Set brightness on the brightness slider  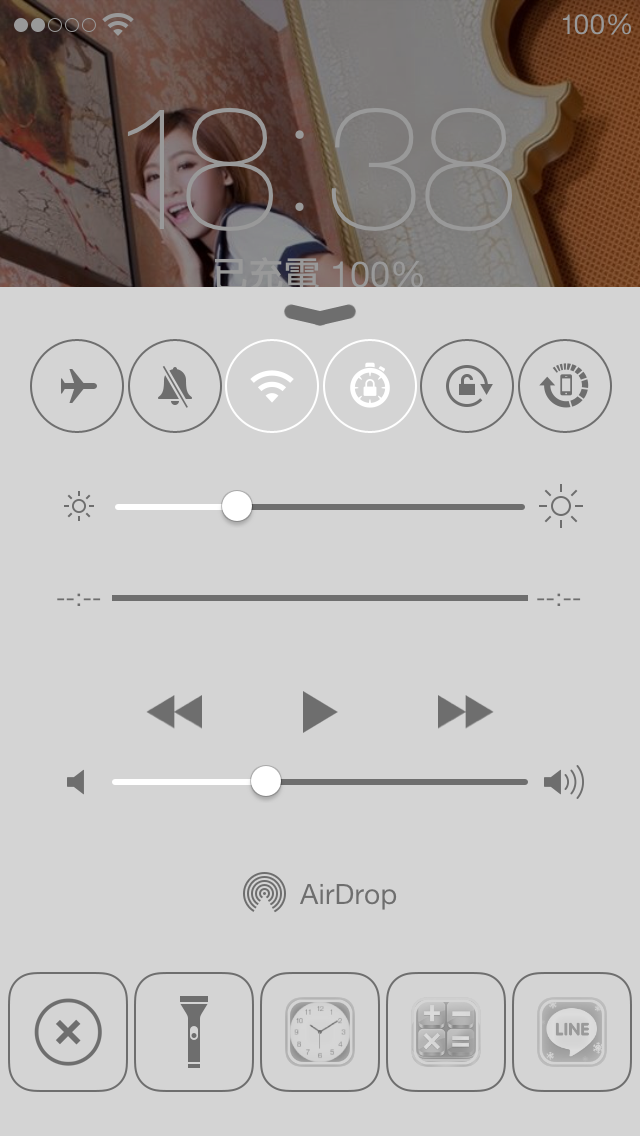pos(237,506)
